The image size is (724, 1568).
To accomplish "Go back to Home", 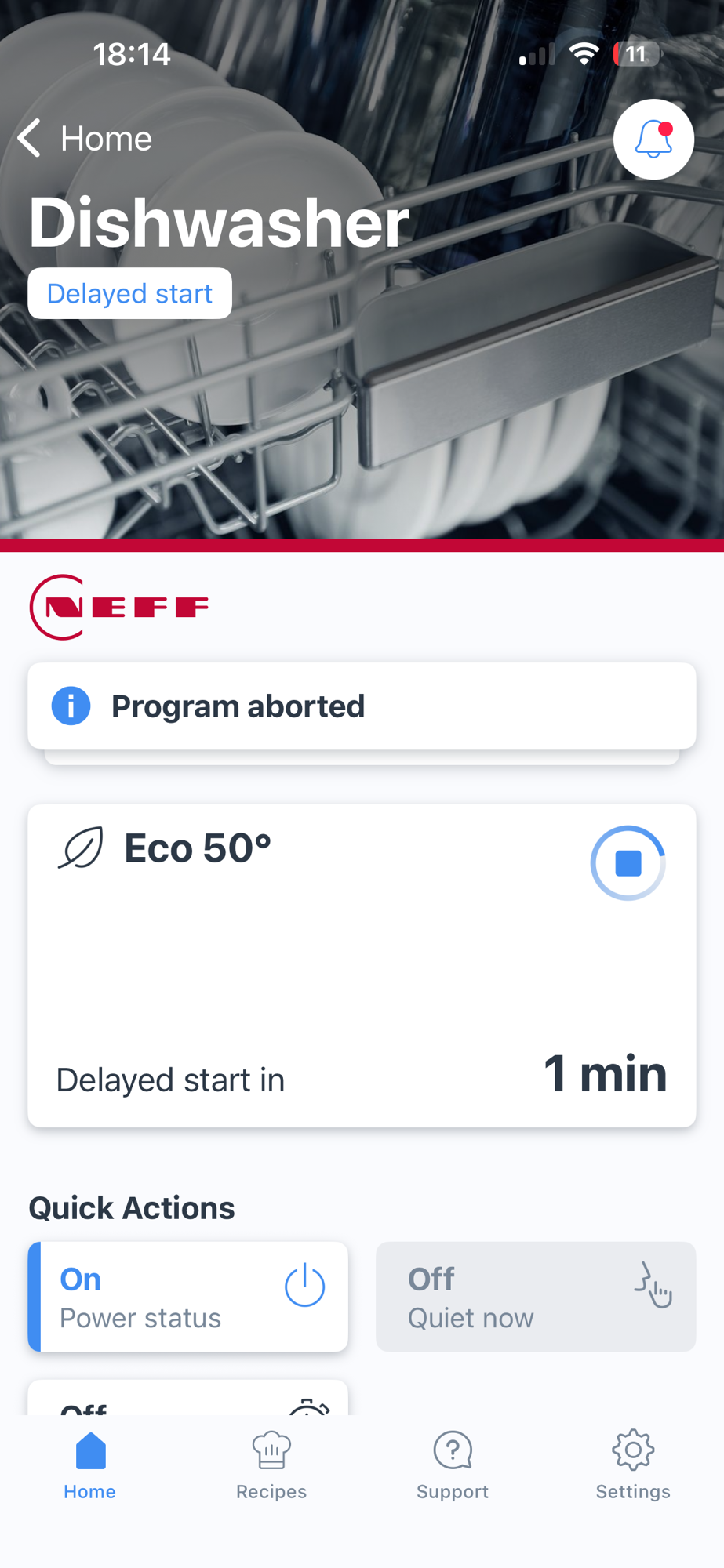I will [85, 139].
